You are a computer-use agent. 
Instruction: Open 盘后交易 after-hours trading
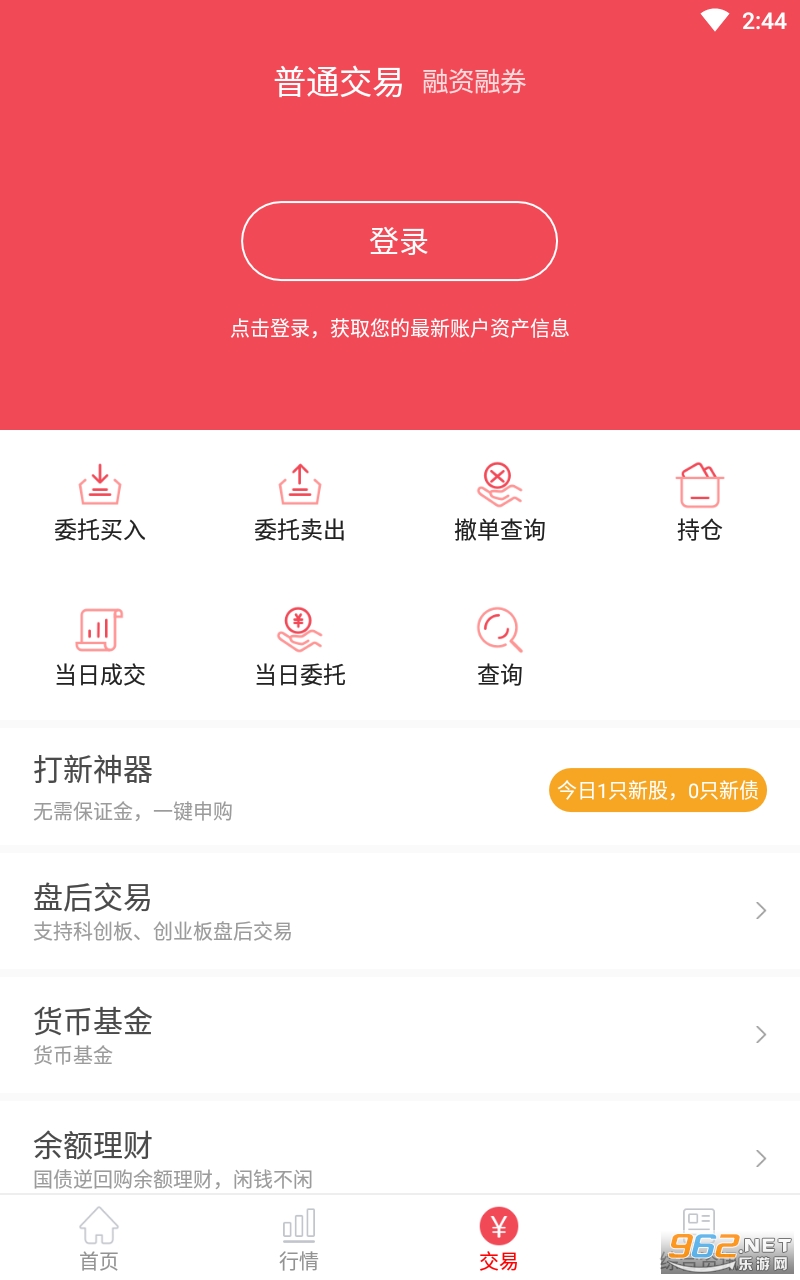point(400,911)
